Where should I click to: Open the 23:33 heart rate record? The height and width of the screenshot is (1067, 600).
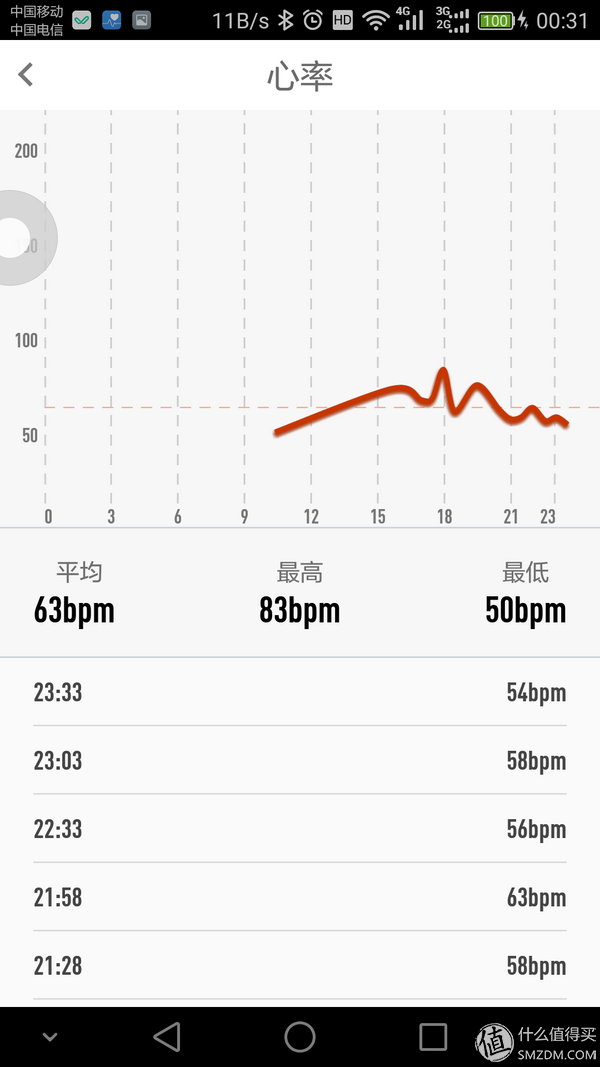point(300,692)
